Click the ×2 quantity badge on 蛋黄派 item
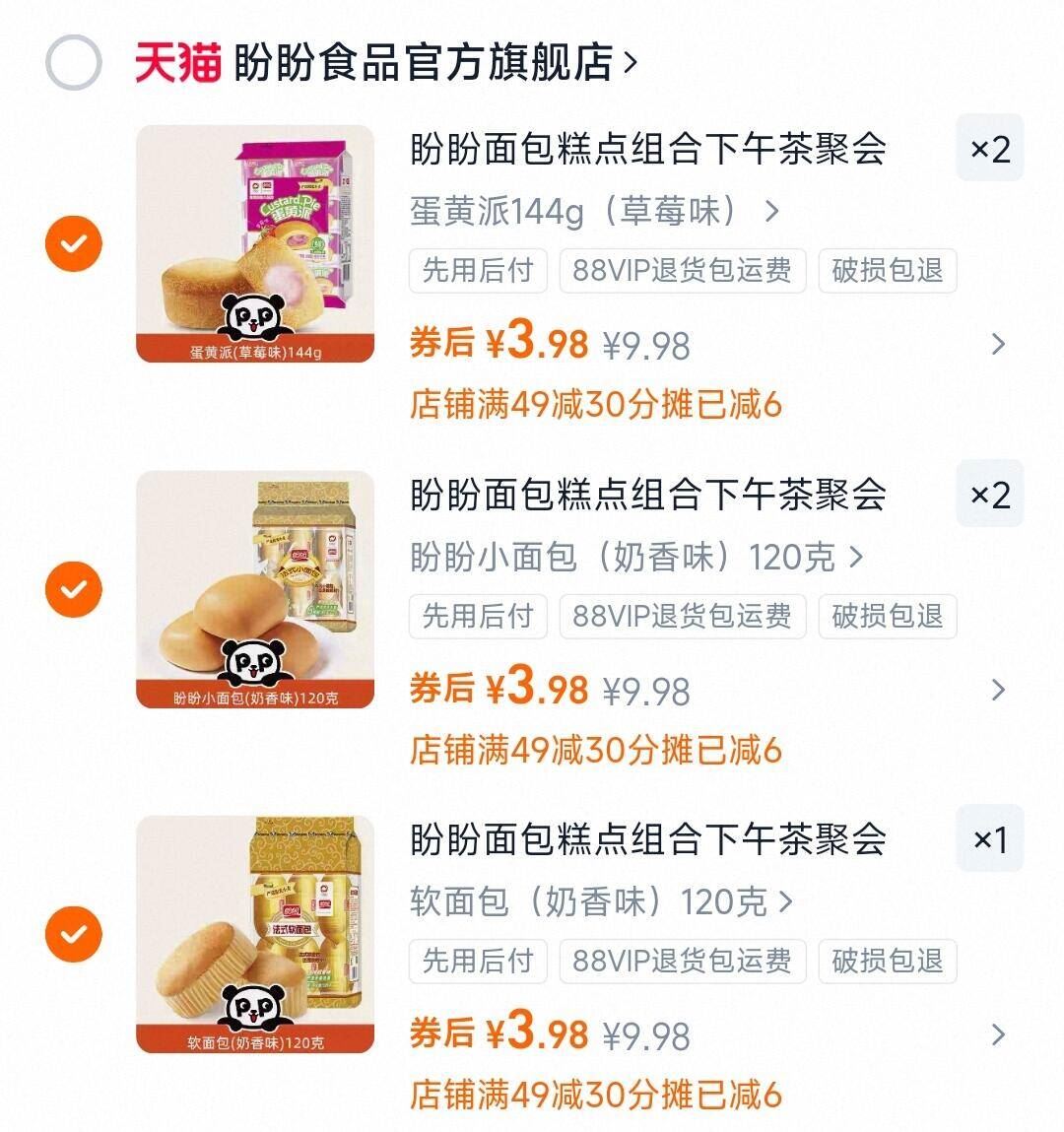The width and height of the screenshot is (1064, 1132). pos(988,149)
